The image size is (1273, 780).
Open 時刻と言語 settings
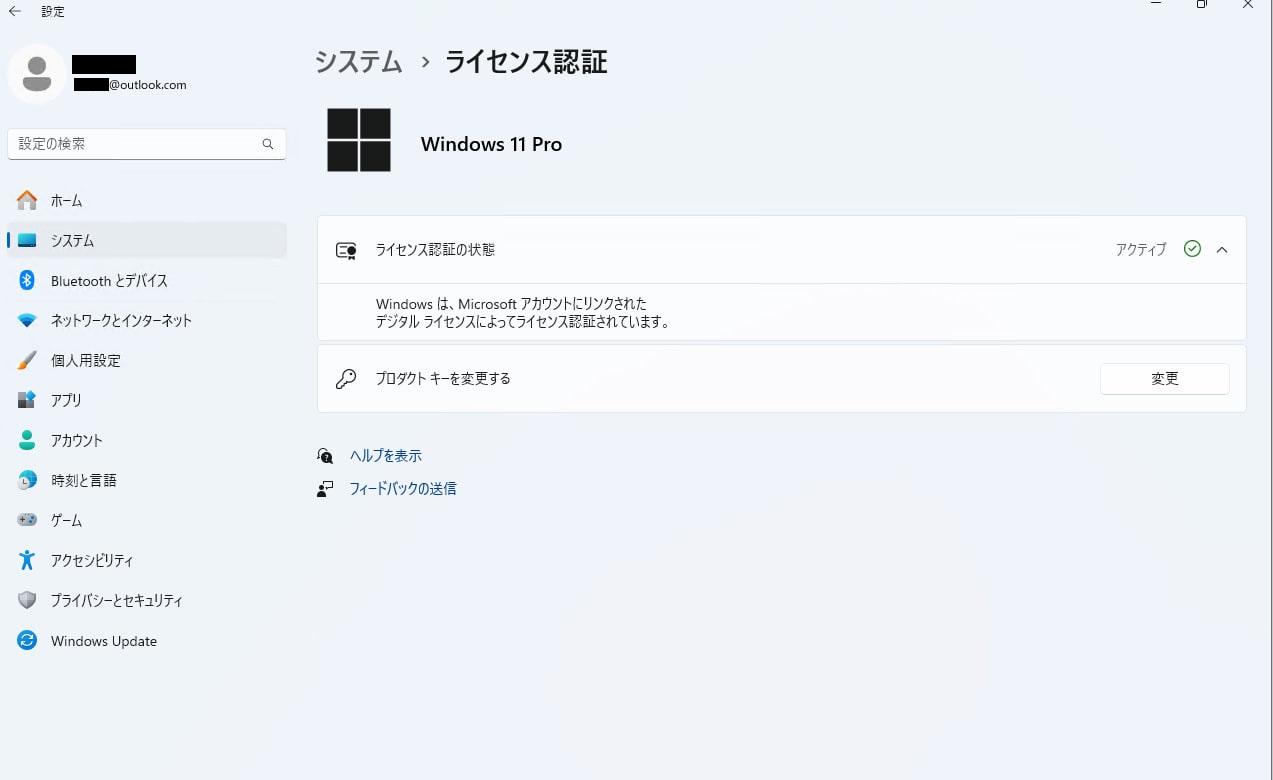point(84,481)
